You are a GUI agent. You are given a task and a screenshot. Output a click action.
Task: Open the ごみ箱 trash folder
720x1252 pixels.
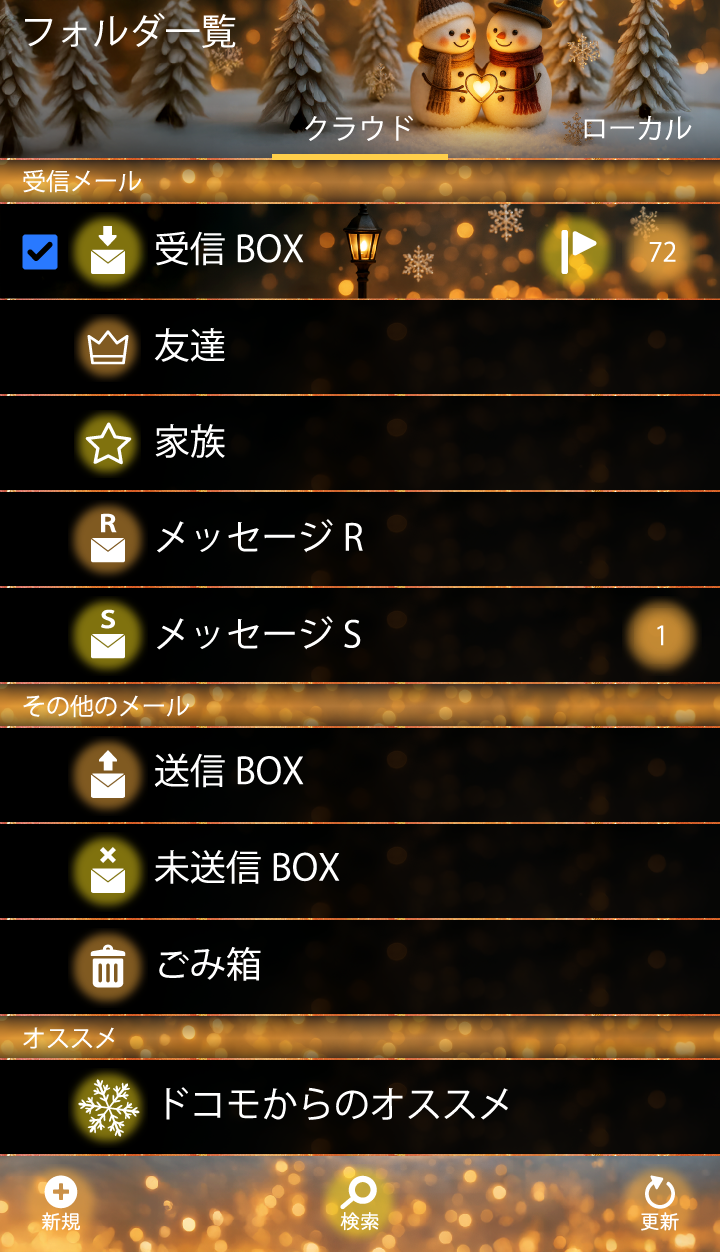pos(209,965)
